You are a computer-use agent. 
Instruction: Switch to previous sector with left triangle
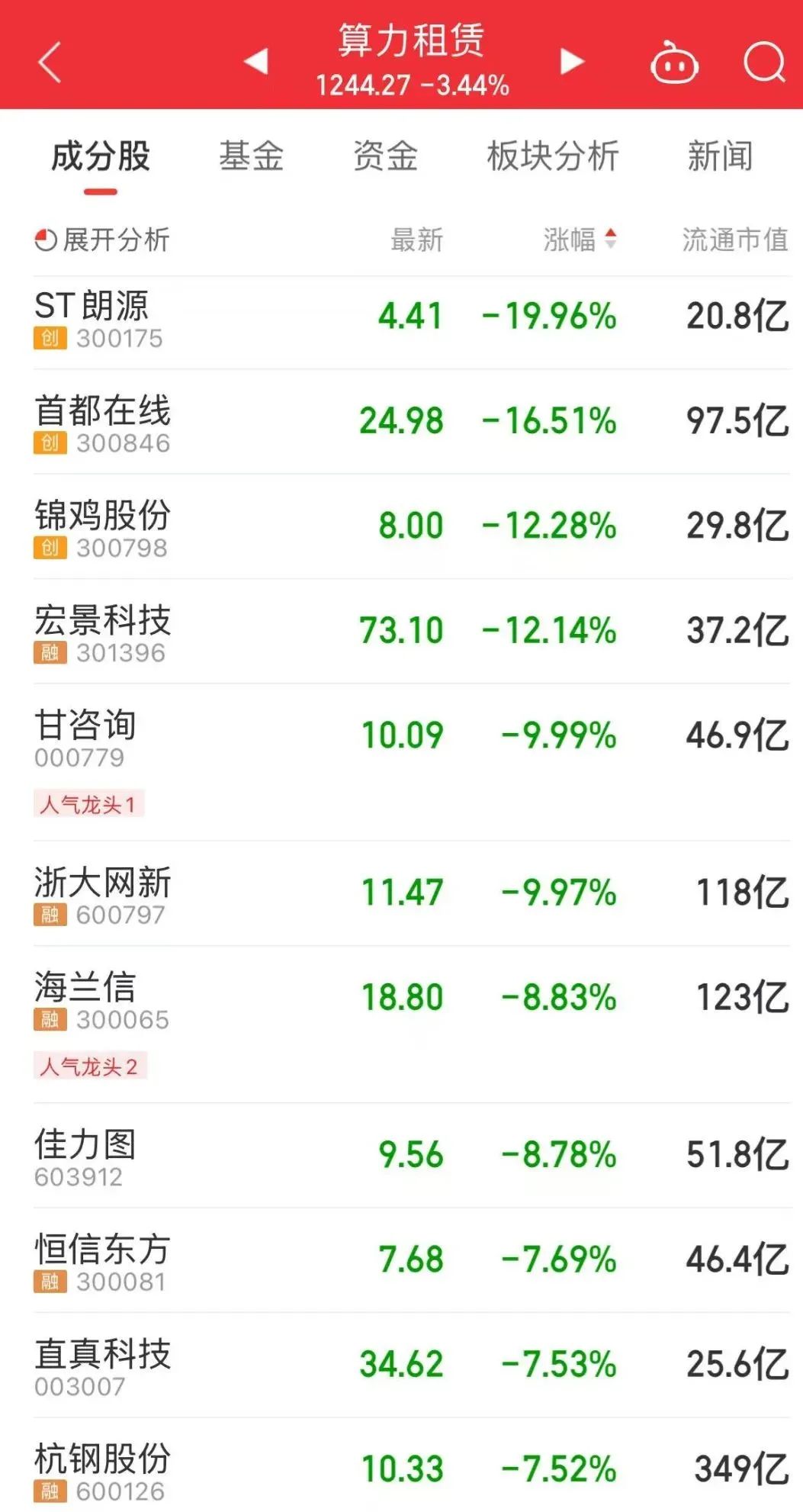tap(256, 61)
